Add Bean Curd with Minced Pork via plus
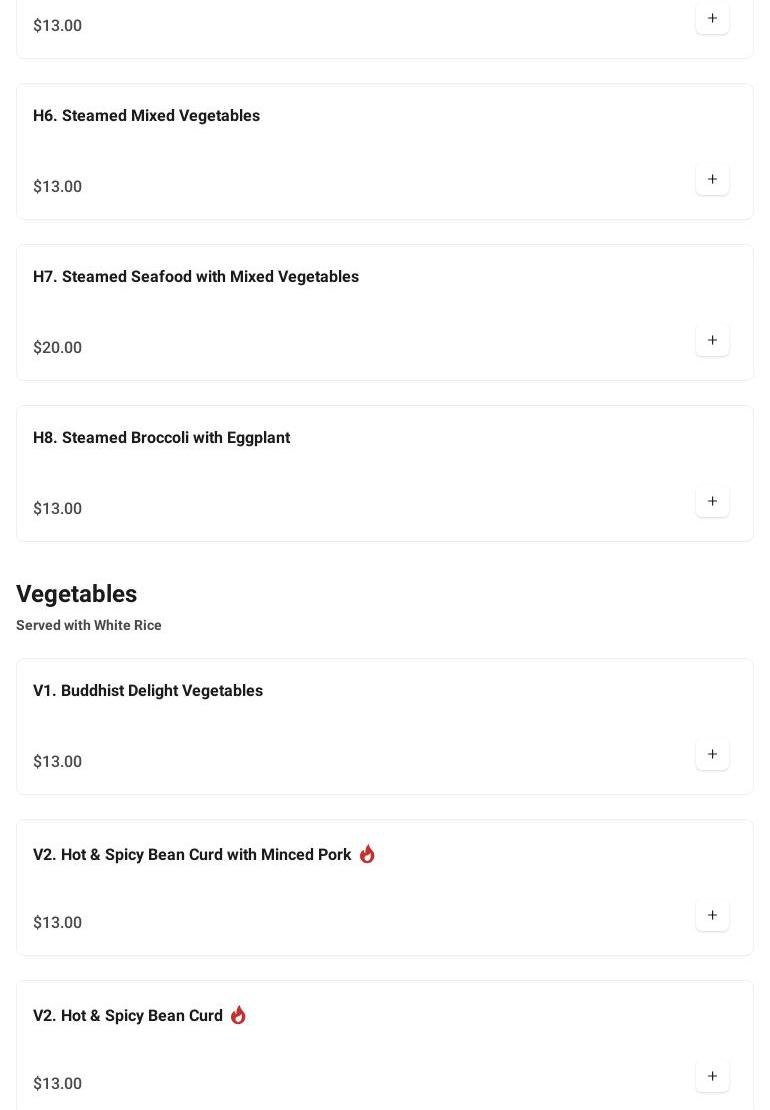The image size is (770, 1110). coord(712,916)
